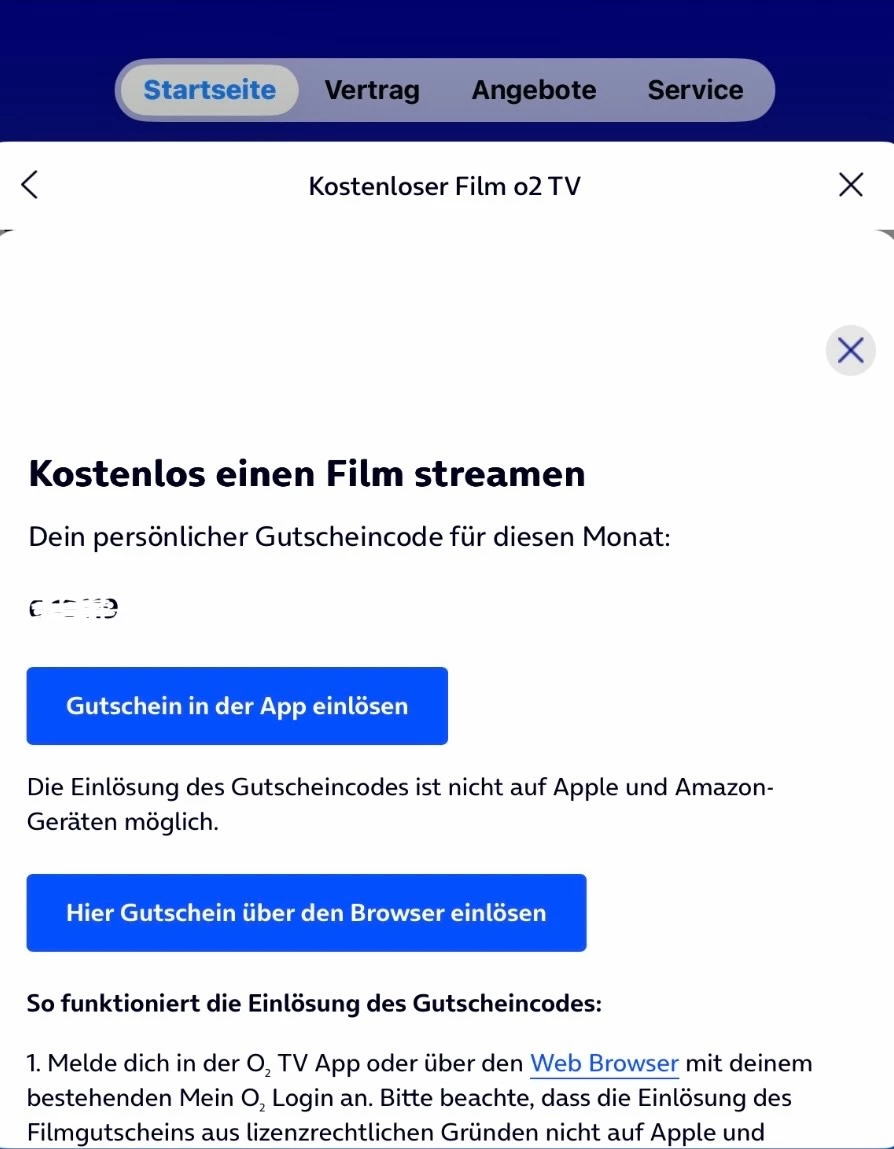Tap Gutschein in der App einlösen
The height and width of the screenshot is (1149, 894).
click(237, 706)
